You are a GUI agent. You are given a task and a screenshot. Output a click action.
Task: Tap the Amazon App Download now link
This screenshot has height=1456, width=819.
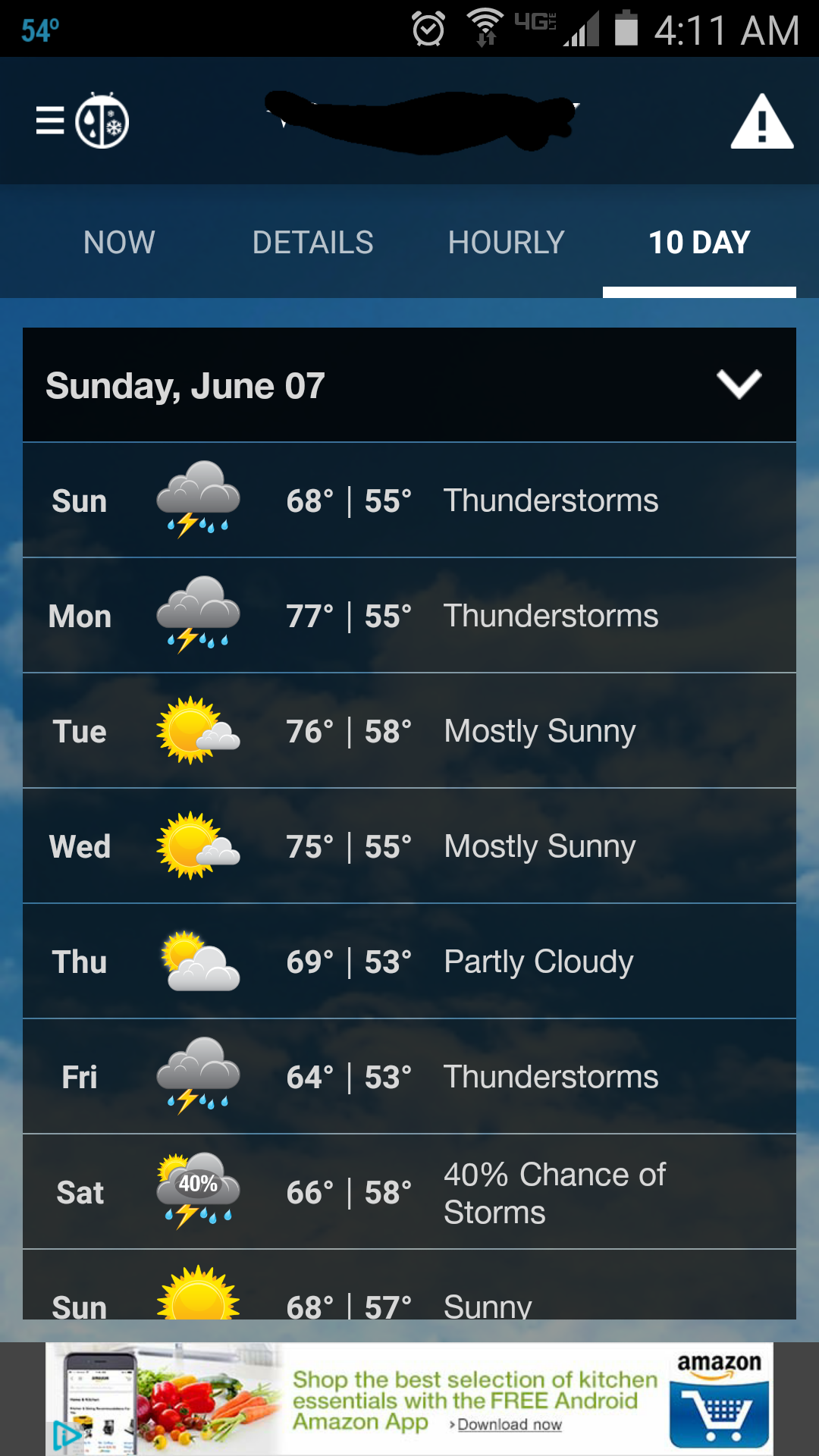pyautogui.click(x=509, y=1425)
